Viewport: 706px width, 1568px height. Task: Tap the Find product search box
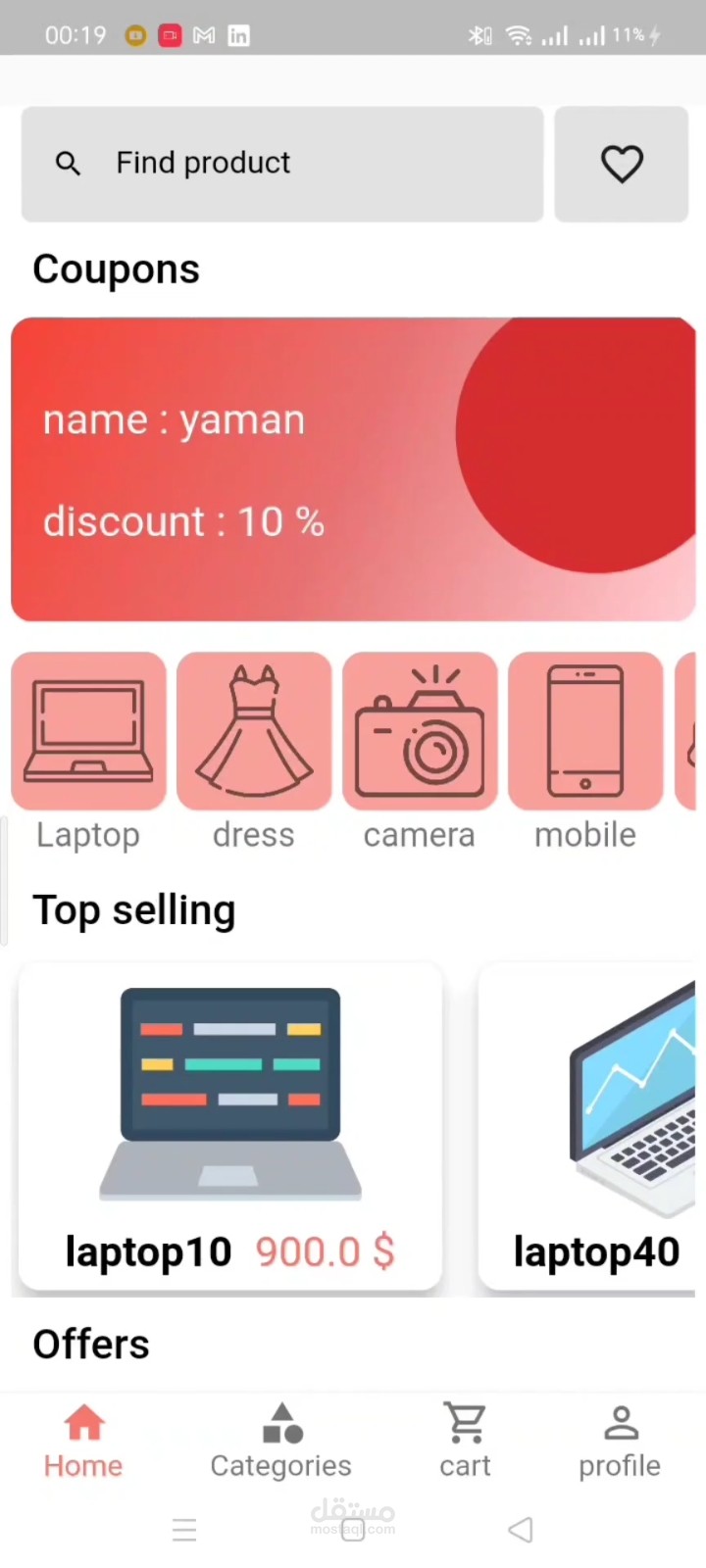282,164
